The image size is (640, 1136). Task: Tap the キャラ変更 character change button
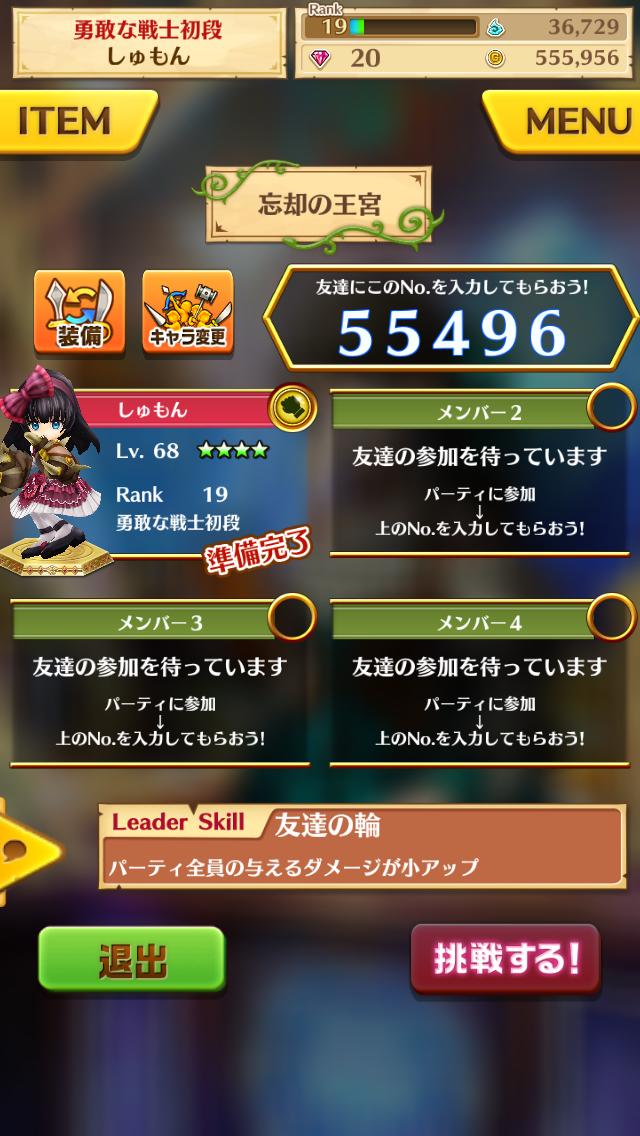pos(187,312)
